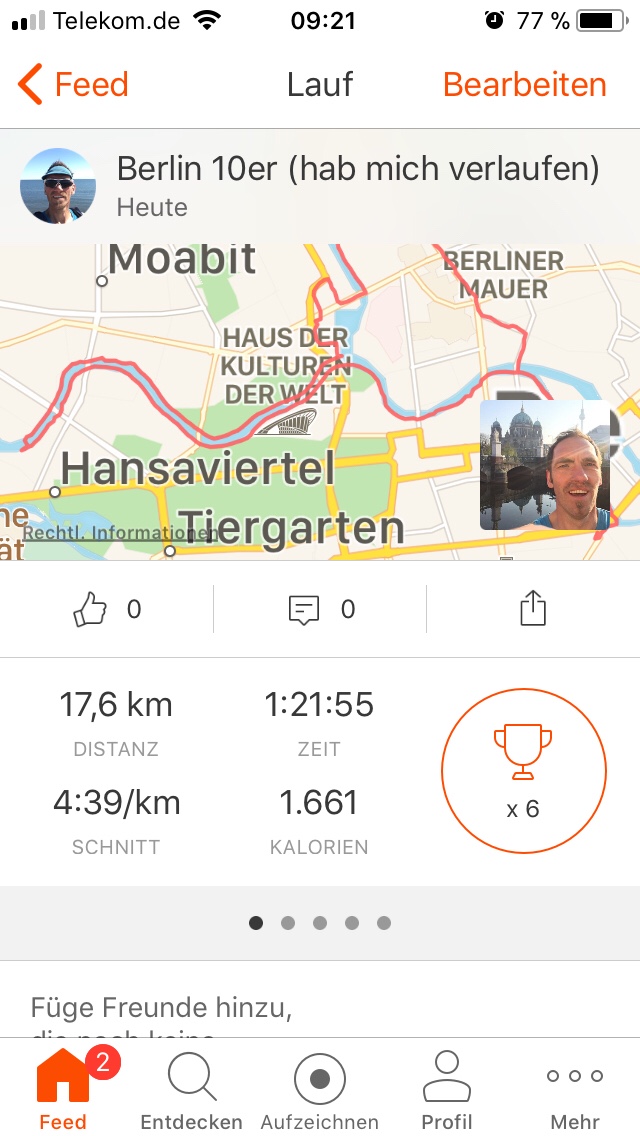The height and width of the screenshot is (1136, 640).
Task: Open the route map
Action: (250, 400)
